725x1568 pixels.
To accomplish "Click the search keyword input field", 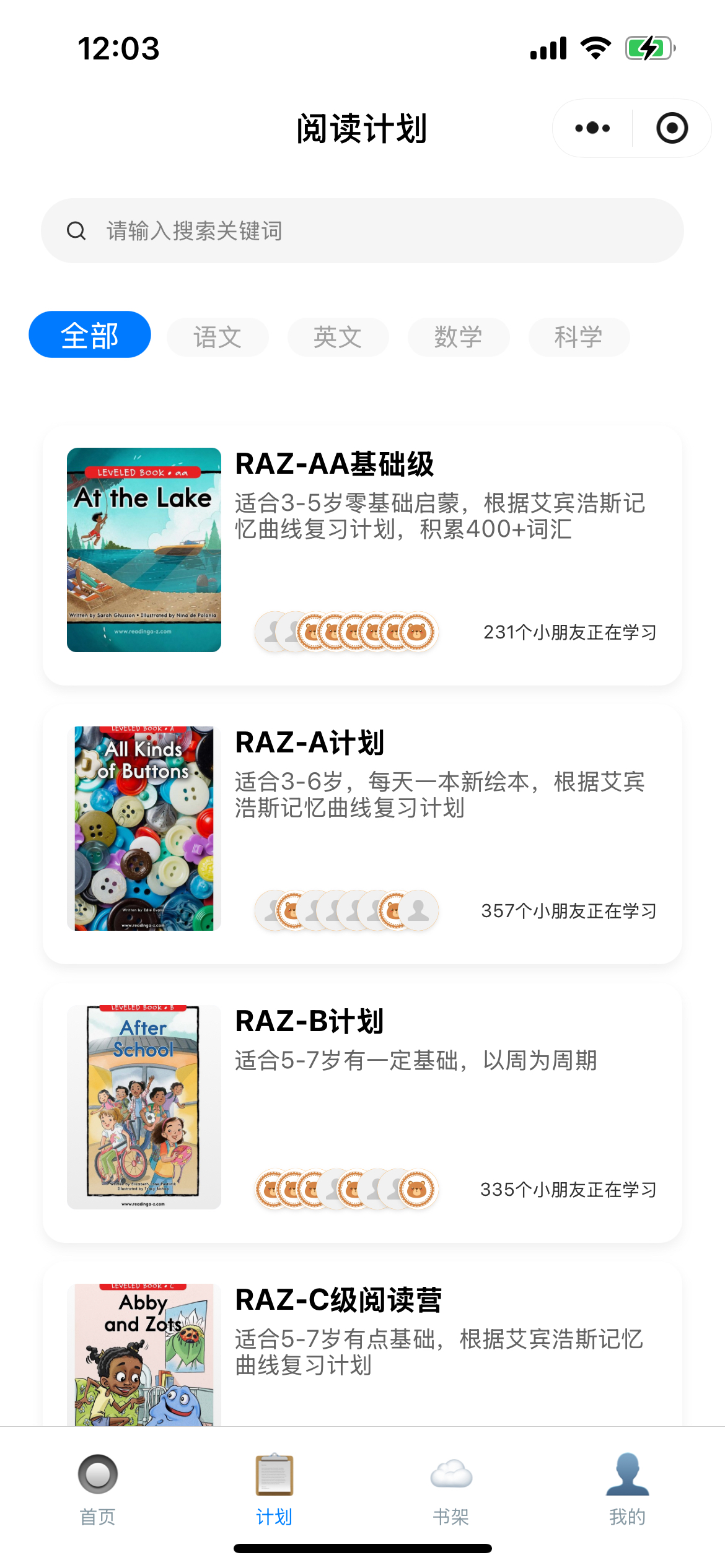I will (310, 230).
